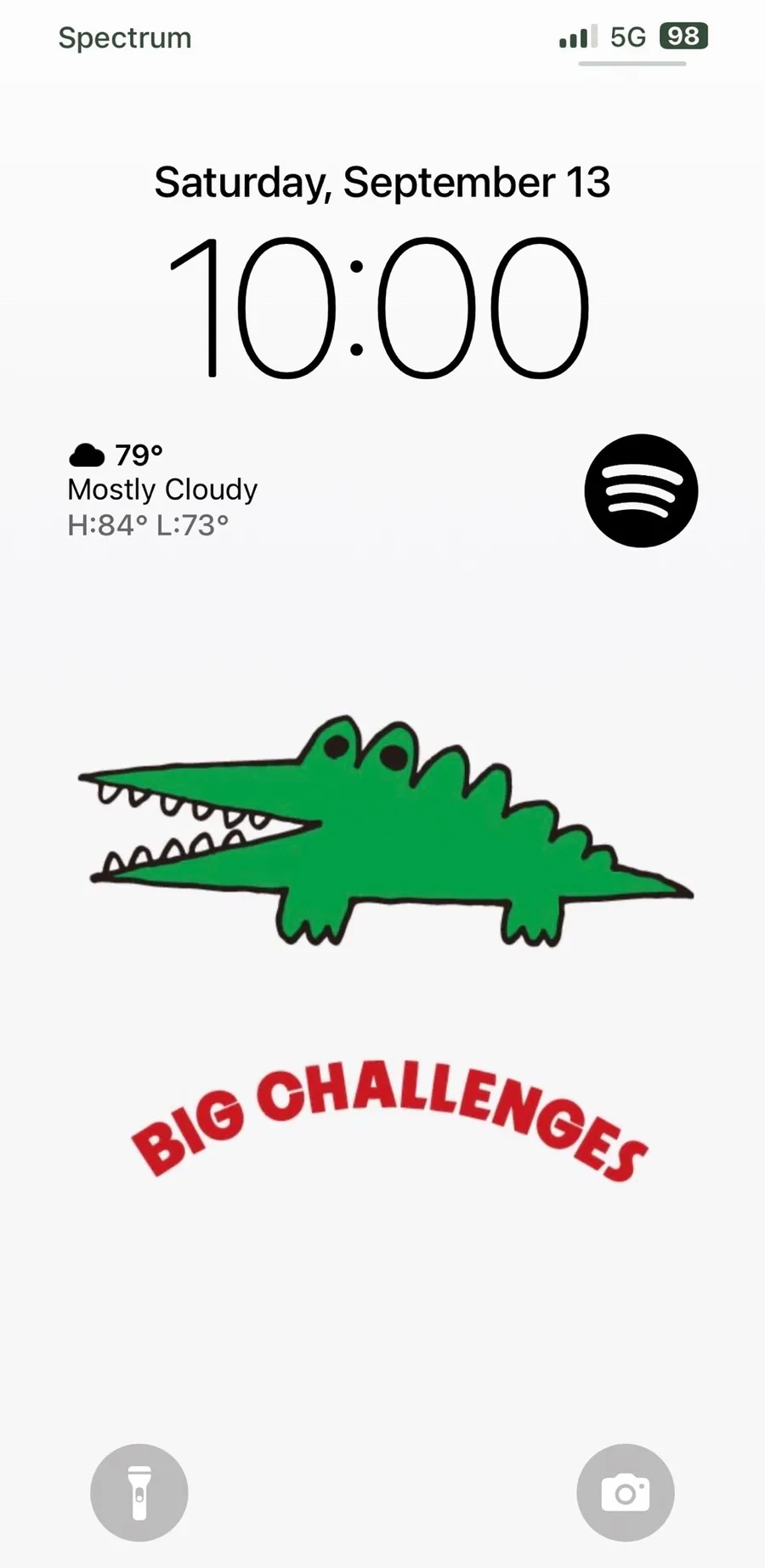Screen dimensions: 765x1568
Task: Open the Spotify lock screen widget
Action: [641, 490]
